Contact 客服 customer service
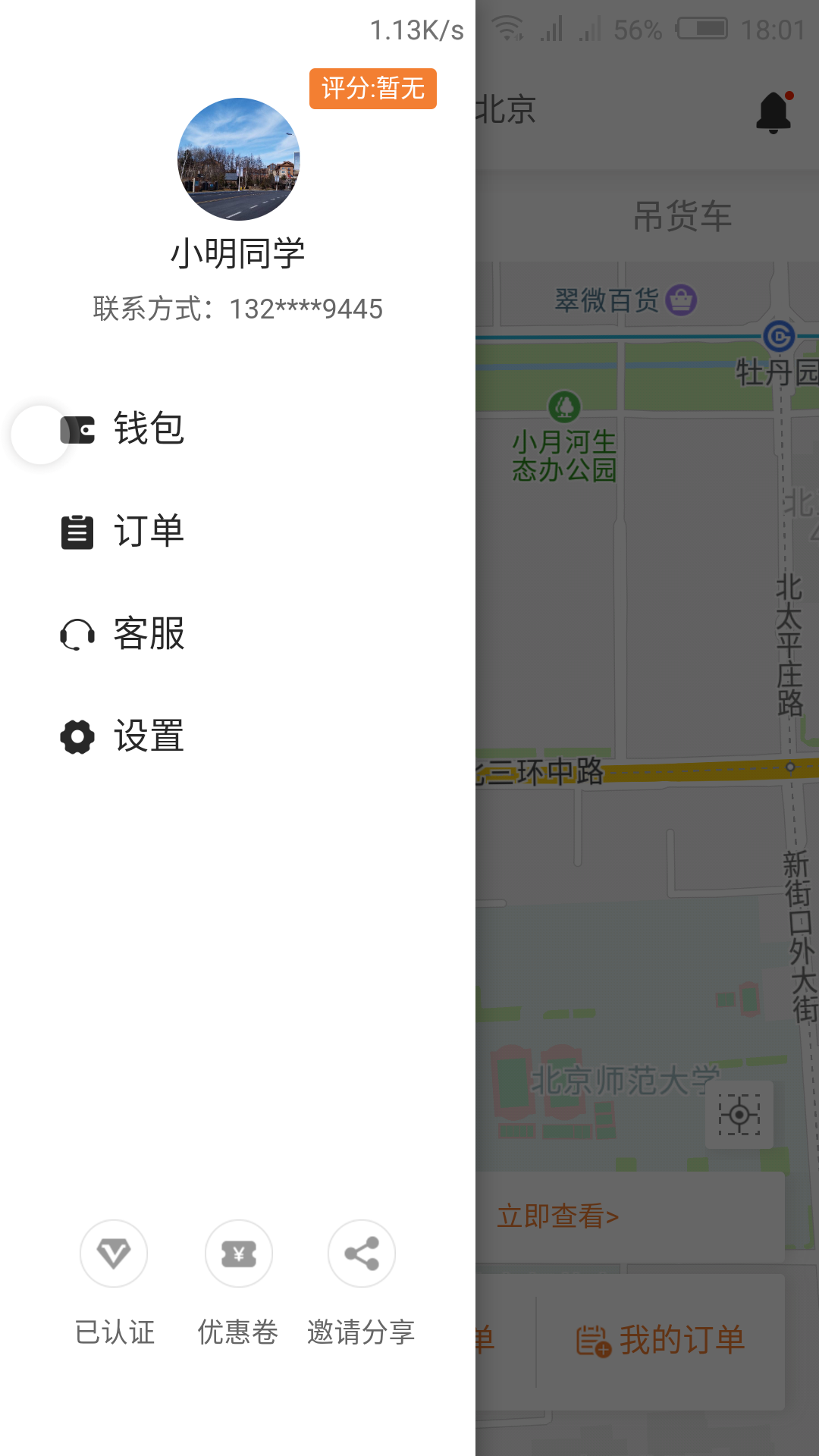The width and height of the screenshot is (819, 1456). (x=148, y=634)
